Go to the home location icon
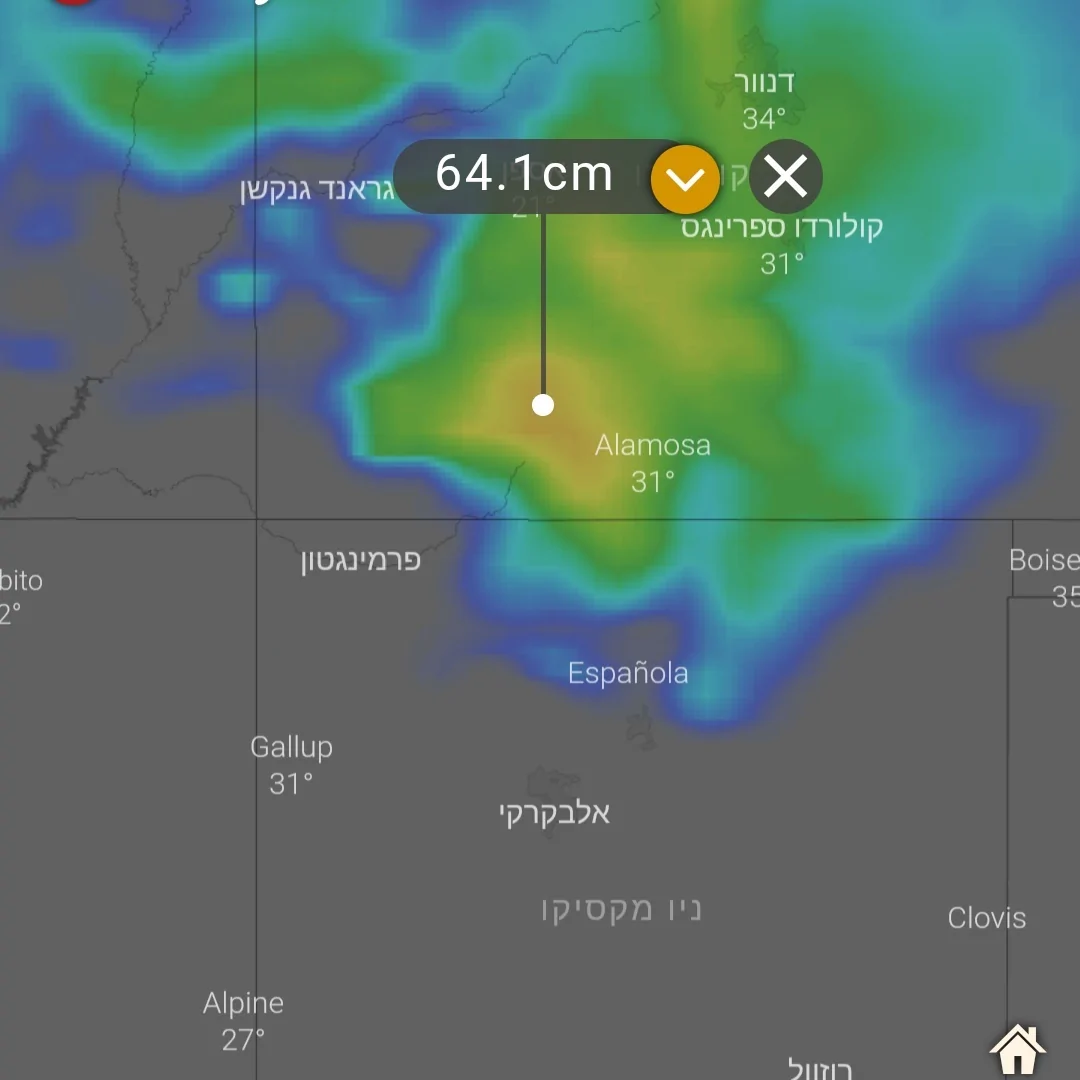The width and height of the screenshot is (1080, 1080). (1018, 1050)
